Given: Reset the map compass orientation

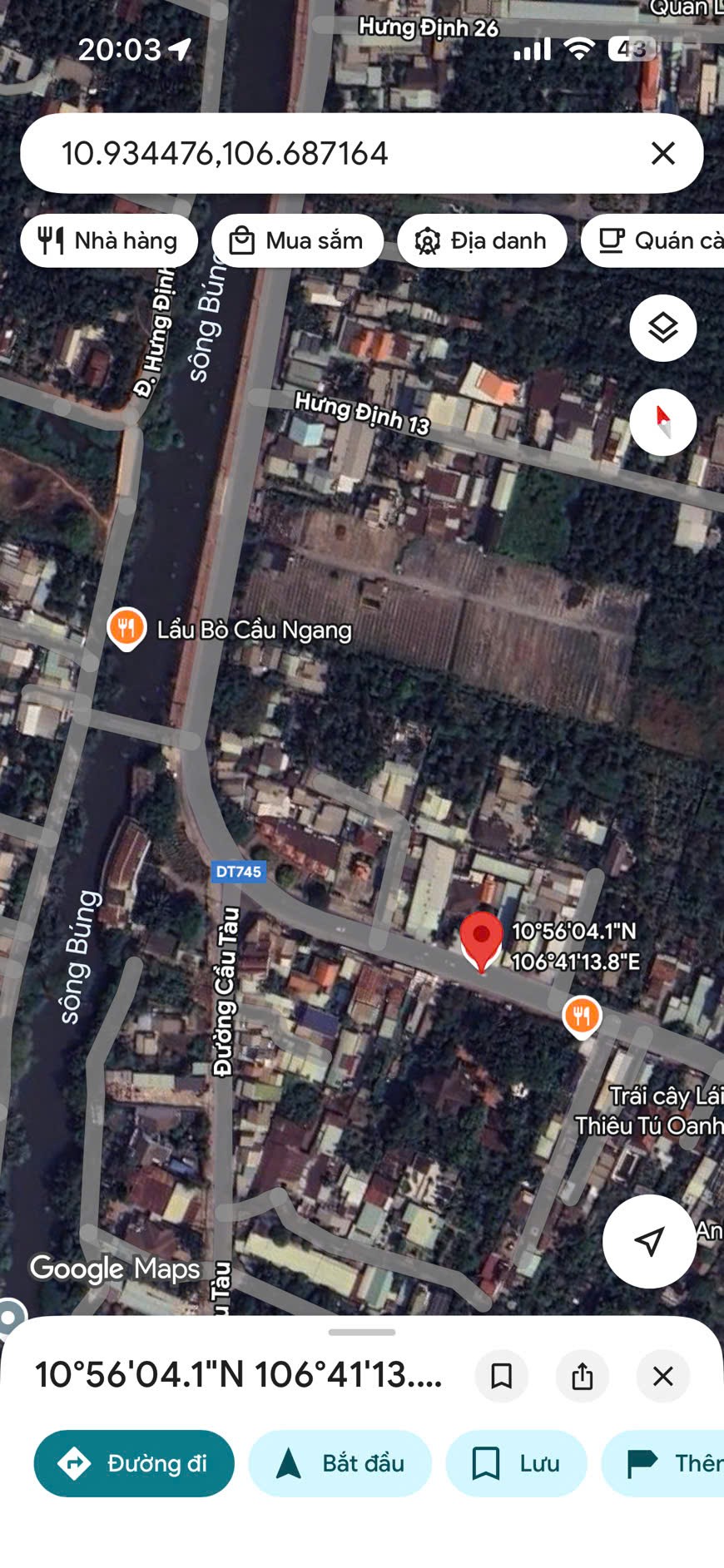Looking at the screenshot, I should [x=662, y=422].
